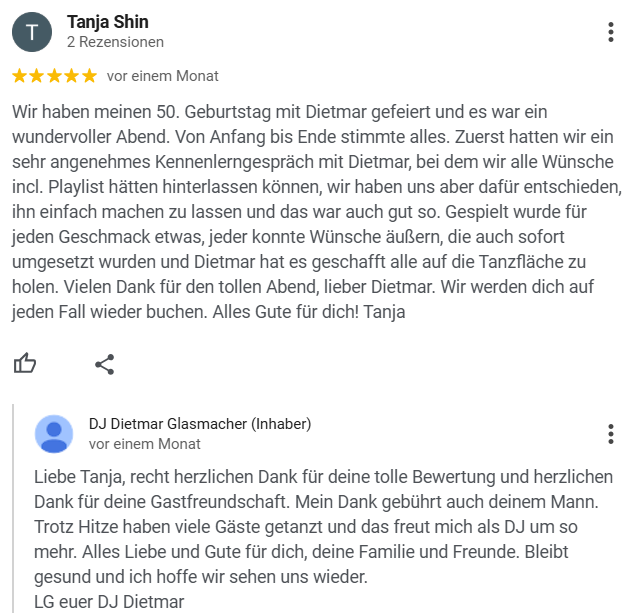Open overflow menu on DJ Dietmar's reply
The width and height of the screenshot is (631, 613).
point(610,433)
